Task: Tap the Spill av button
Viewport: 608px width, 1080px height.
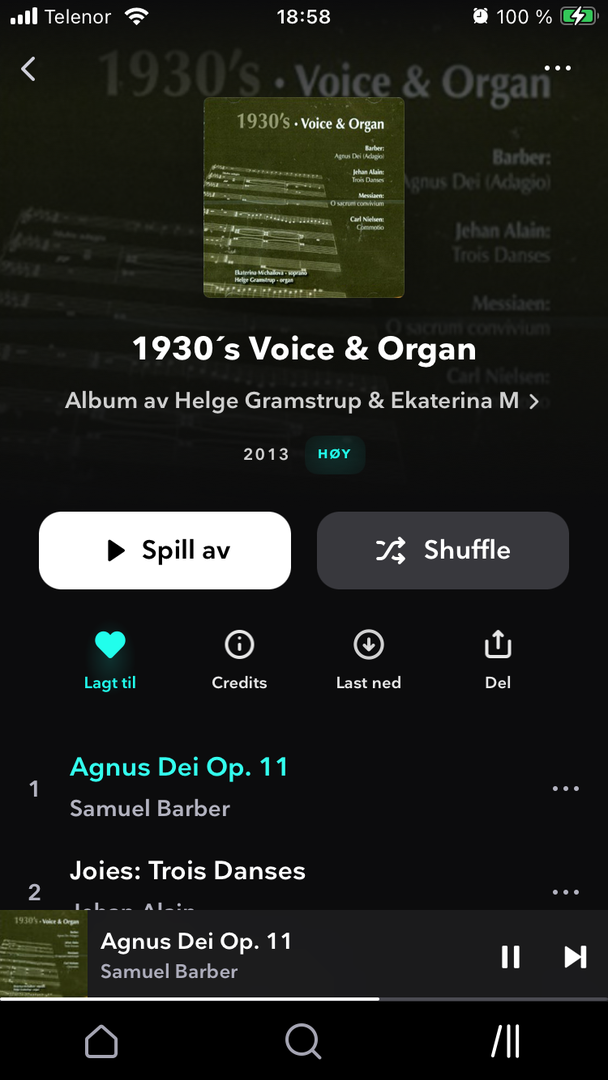Action: (x=165, y=550)
